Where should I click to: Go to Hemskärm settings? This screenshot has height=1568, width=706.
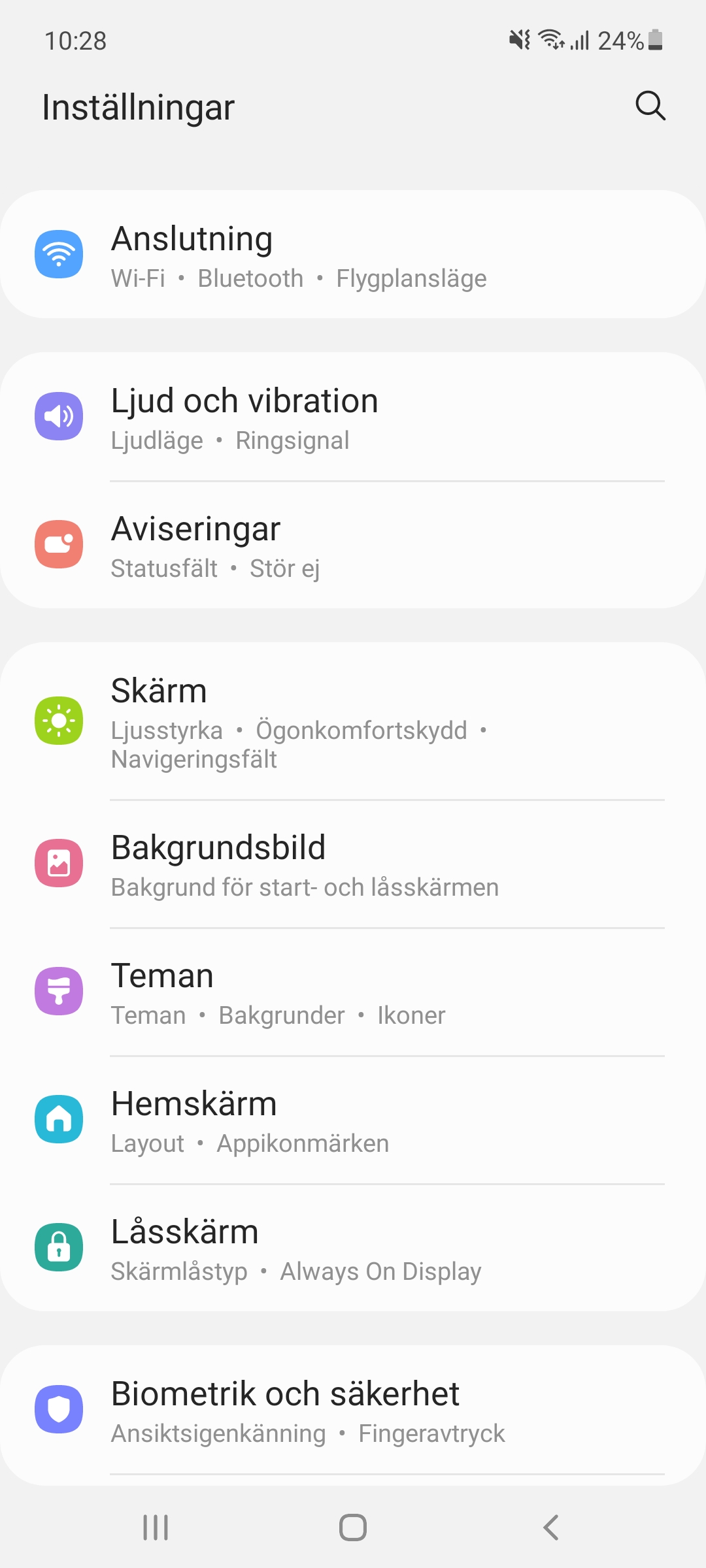coord(353,1120)
